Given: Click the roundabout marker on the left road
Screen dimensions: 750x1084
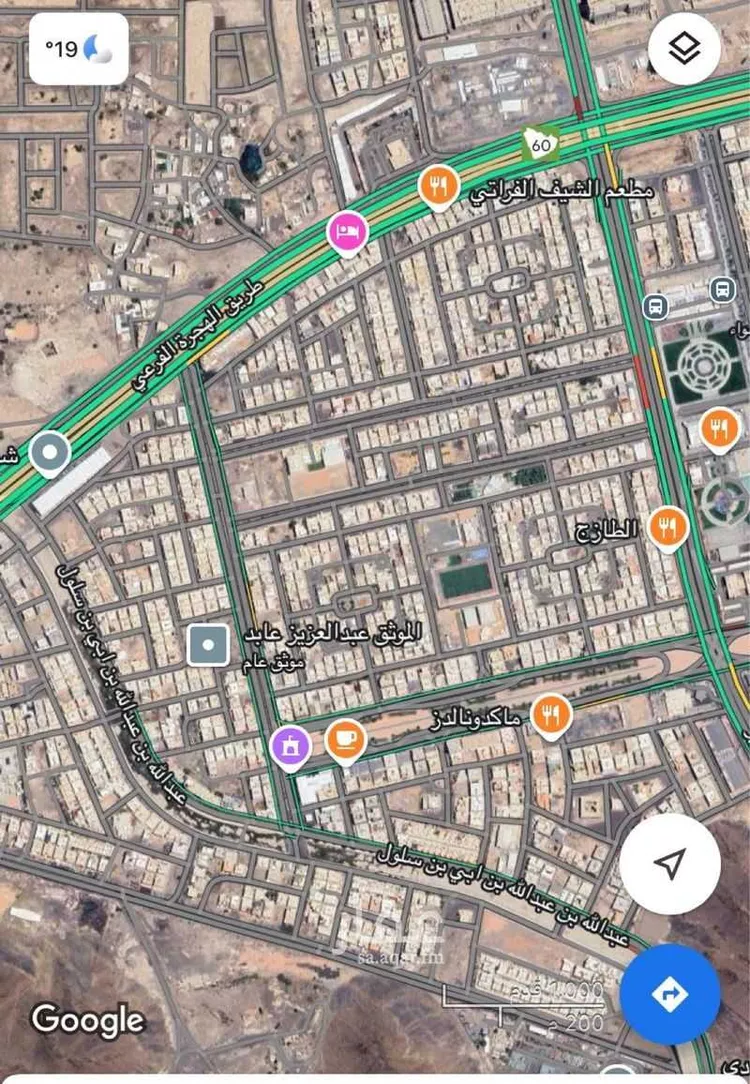Looking at the screenshot, I should click(49, 452).
